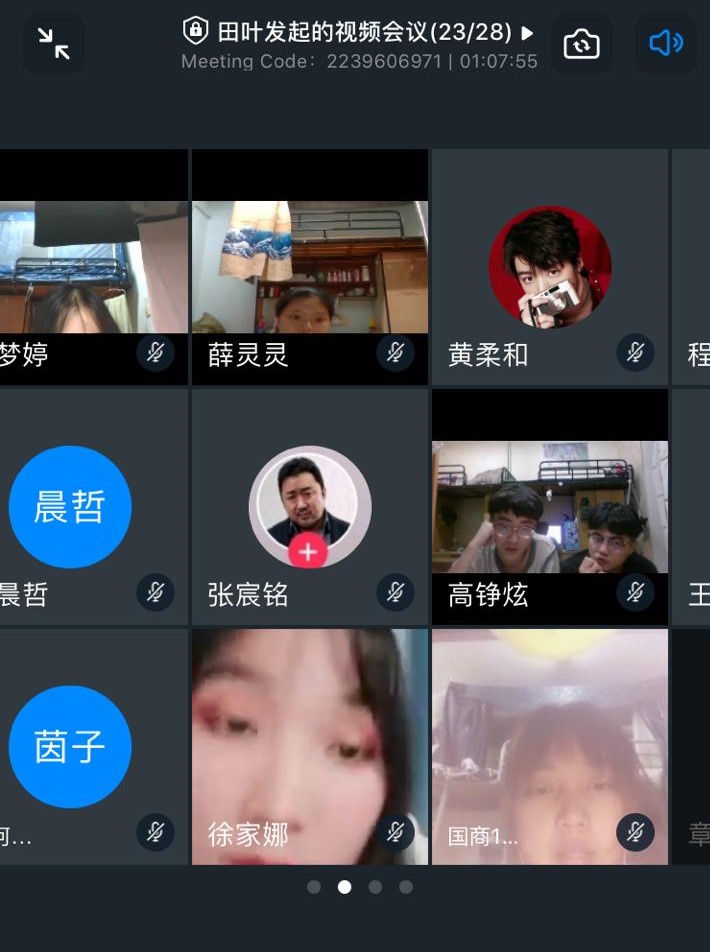View 高铮炫's video tile

[549, 507]
